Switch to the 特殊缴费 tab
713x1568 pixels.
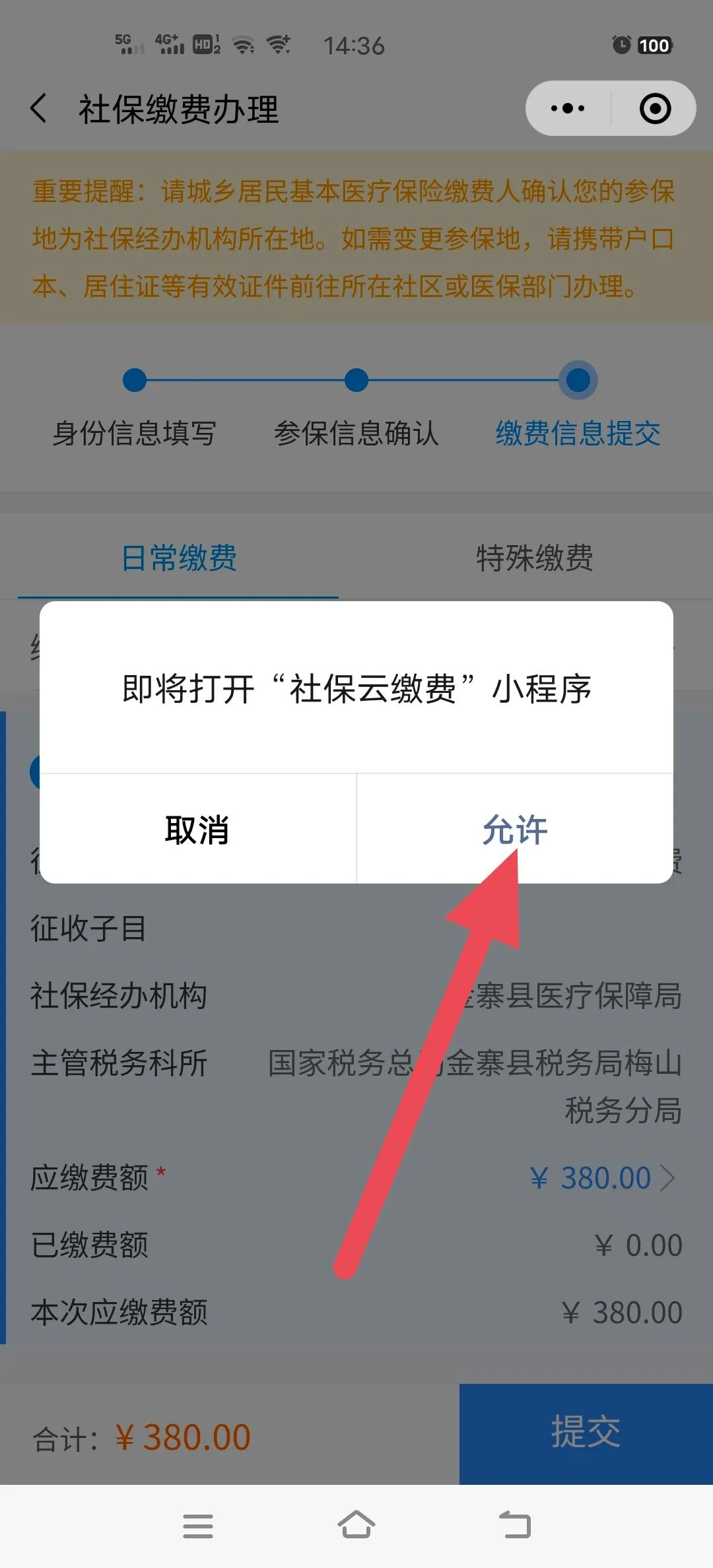point(534,558)
